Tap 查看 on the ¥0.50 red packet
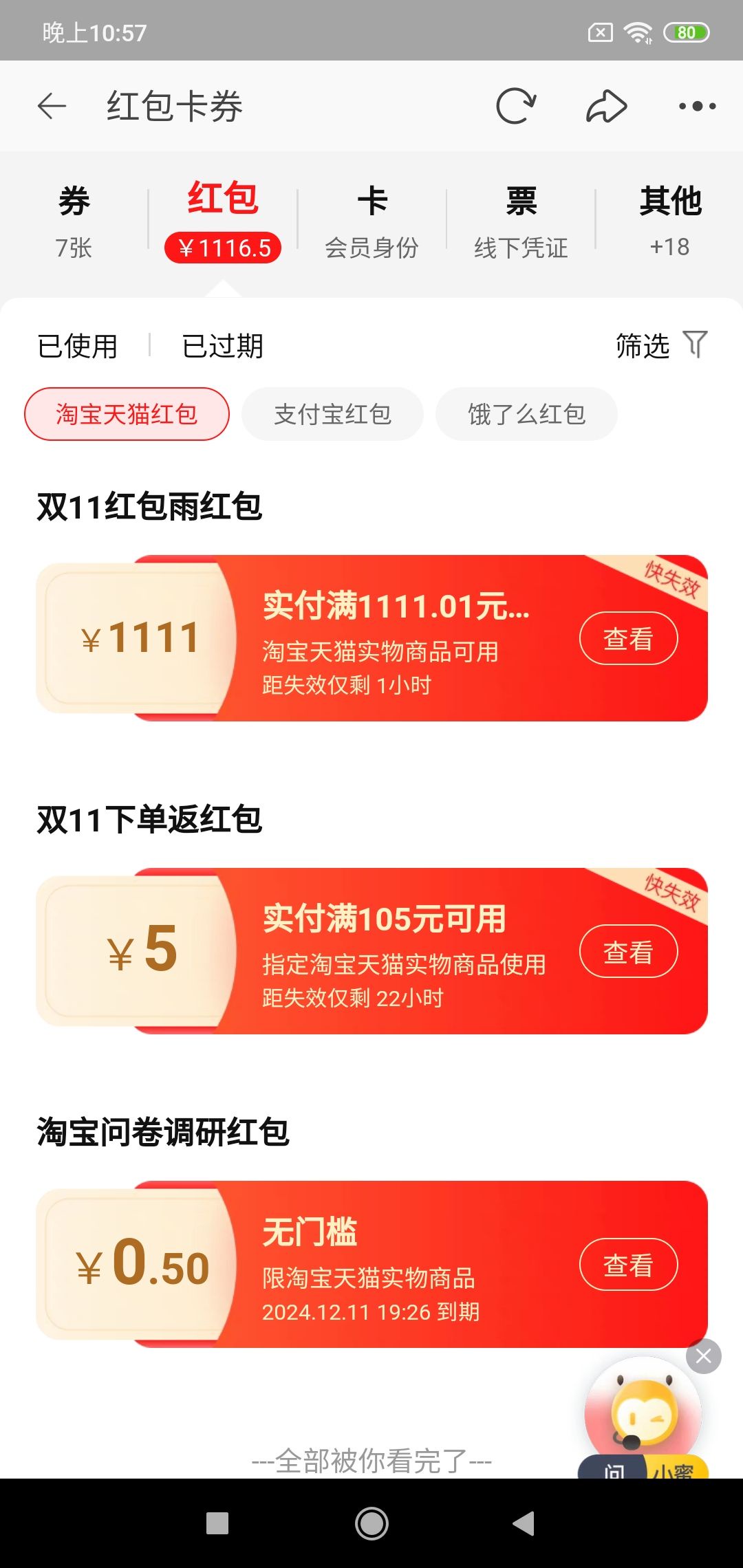This screenshot has width=743, height=1568. coord(628,1265)
